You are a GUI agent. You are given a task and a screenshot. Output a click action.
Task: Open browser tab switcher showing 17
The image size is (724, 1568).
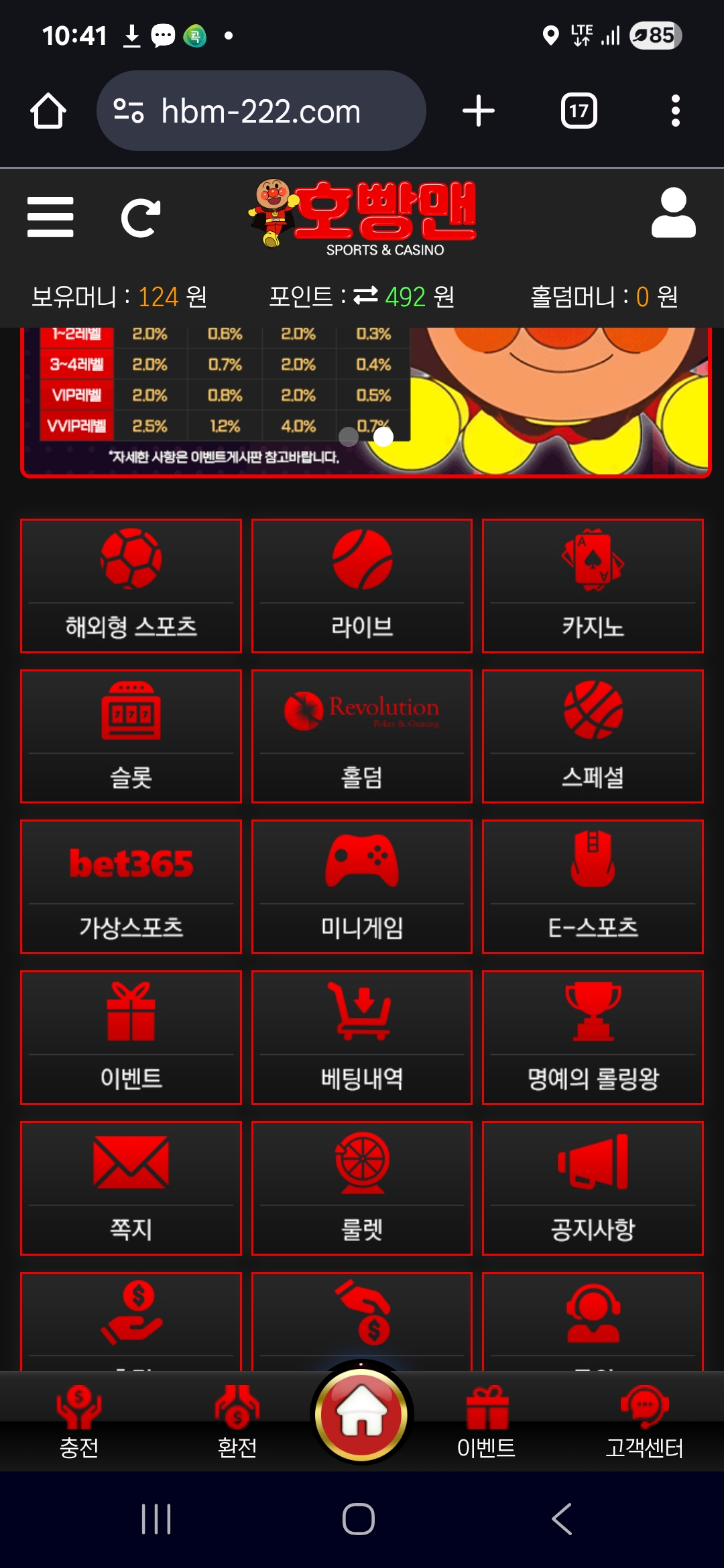[579, 111]
